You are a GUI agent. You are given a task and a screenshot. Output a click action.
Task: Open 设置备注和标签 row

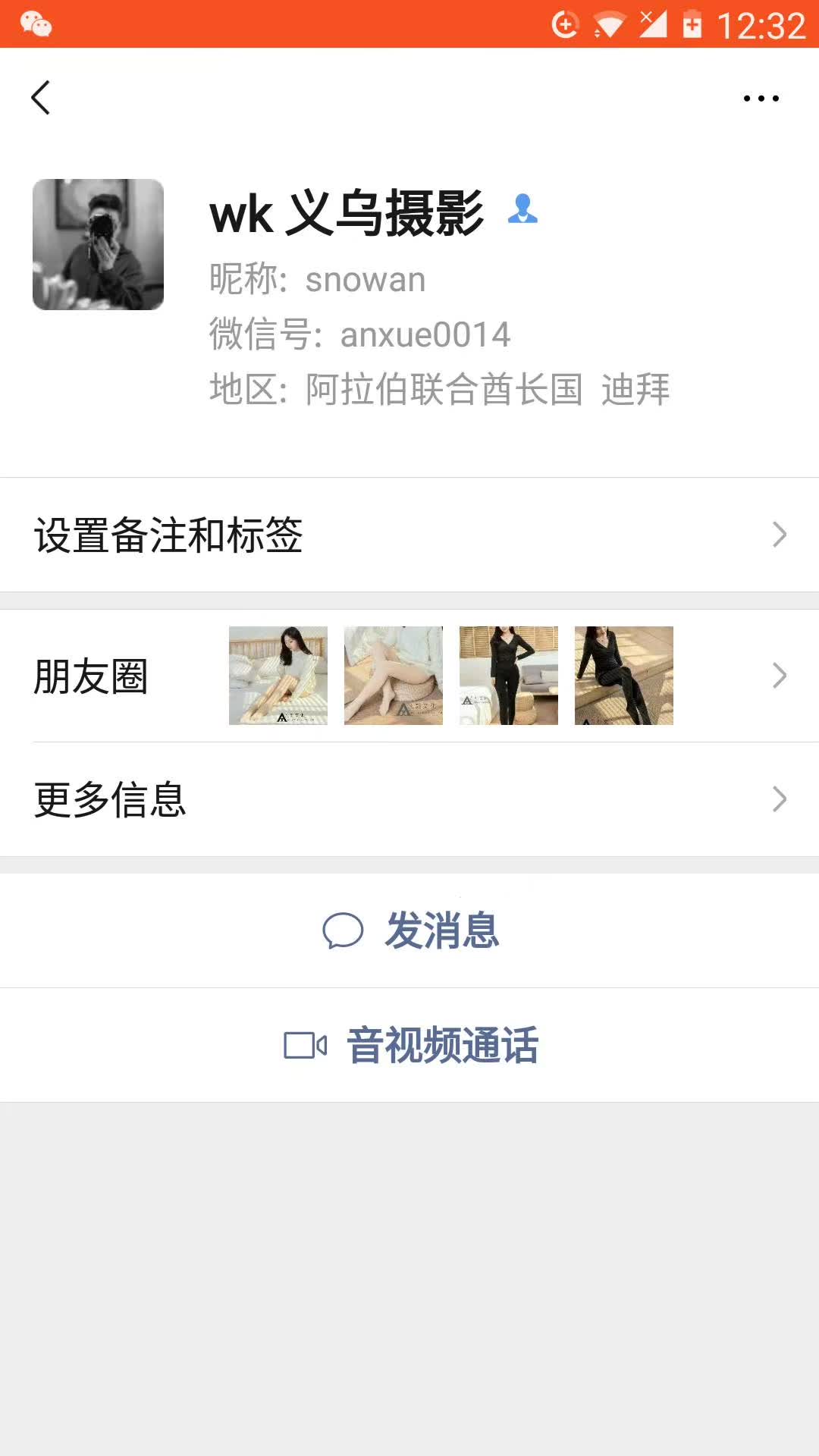[x=409, y=535]
